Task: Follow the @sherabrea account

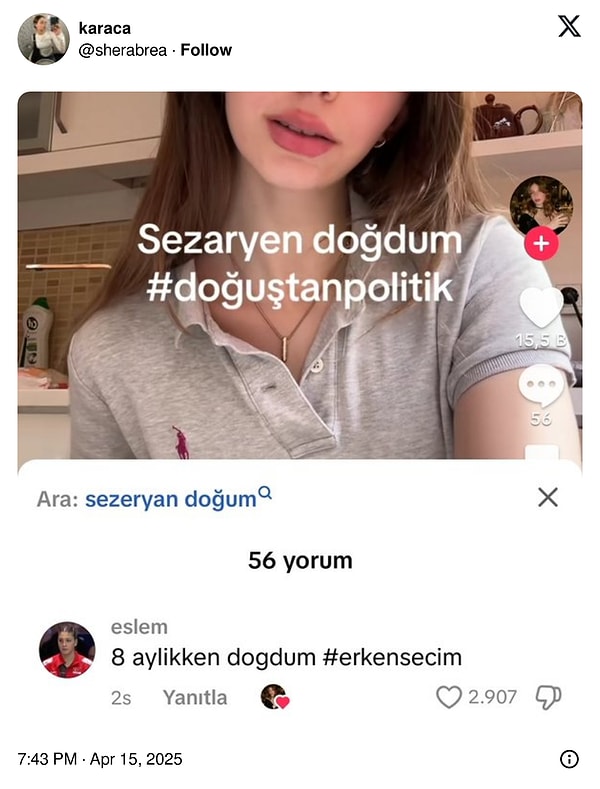Action: tap(206, 50)
